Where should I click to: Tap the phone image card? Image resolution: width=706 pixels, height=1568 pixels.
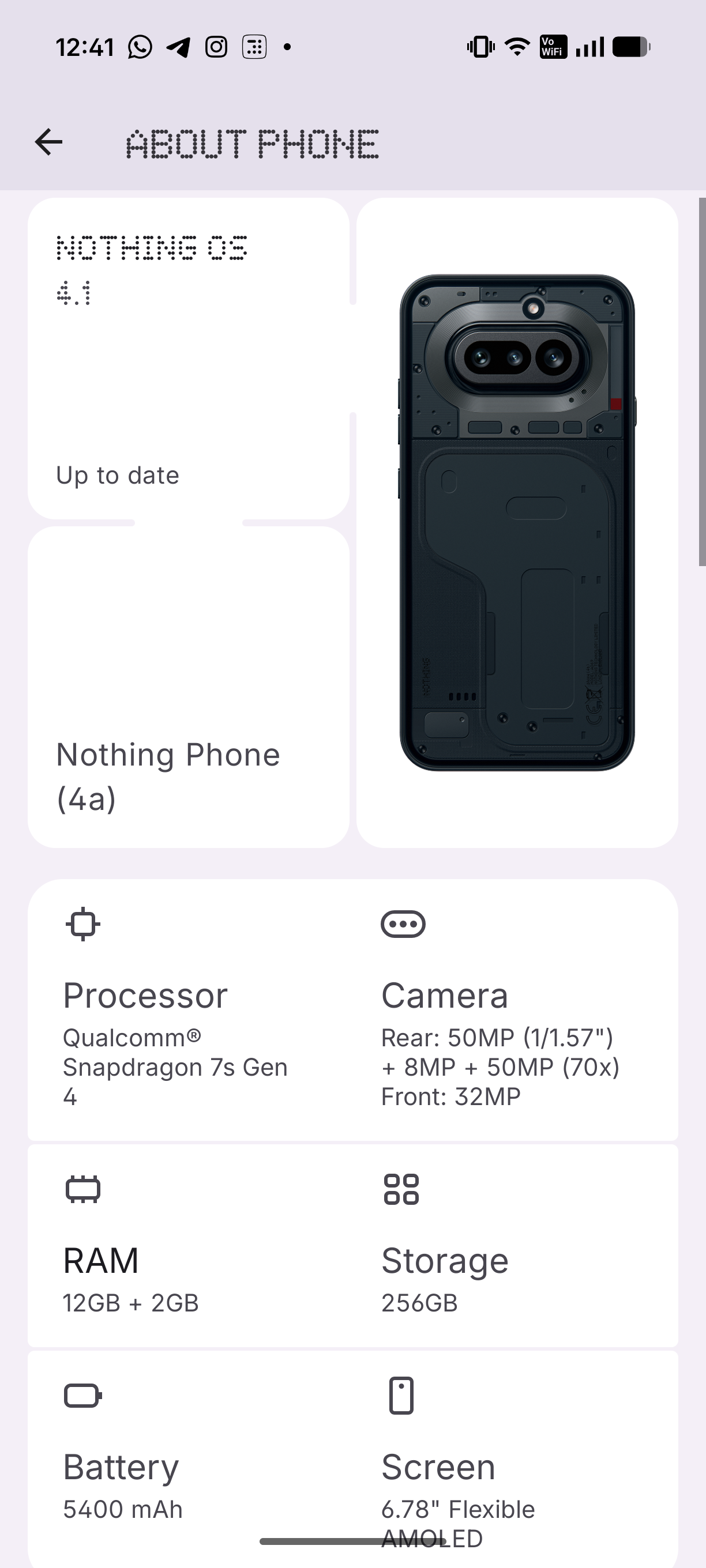[x=517, y=522]
